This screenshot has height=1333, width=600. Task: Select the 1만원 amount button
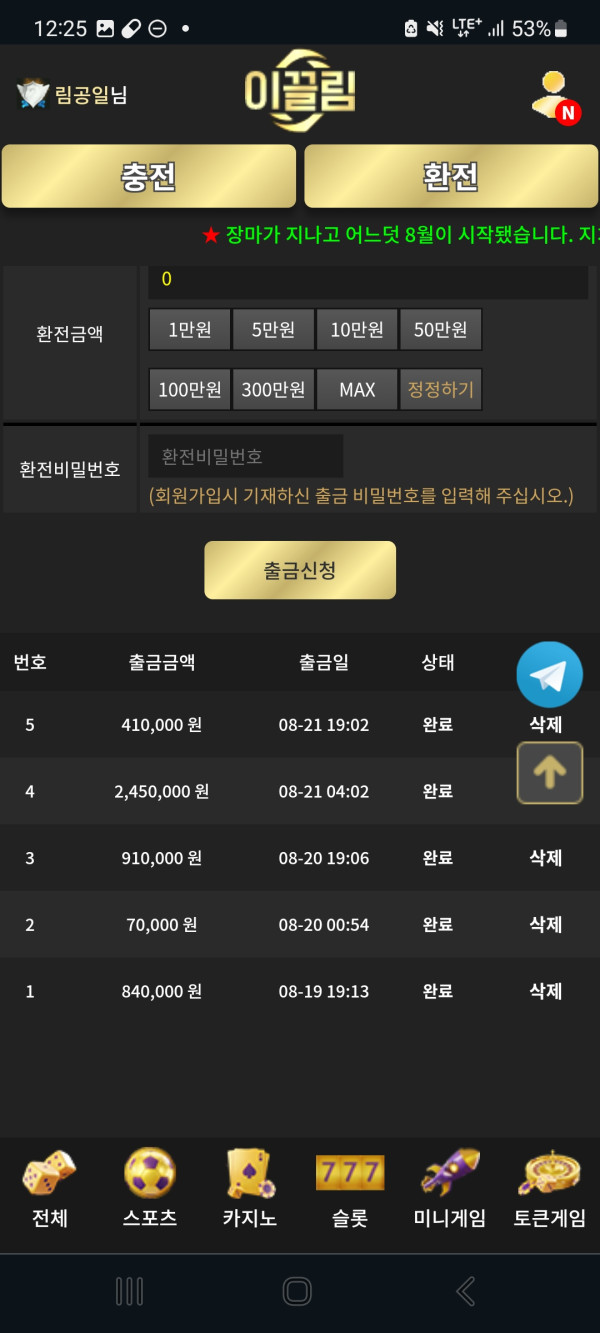click(190, 330)
